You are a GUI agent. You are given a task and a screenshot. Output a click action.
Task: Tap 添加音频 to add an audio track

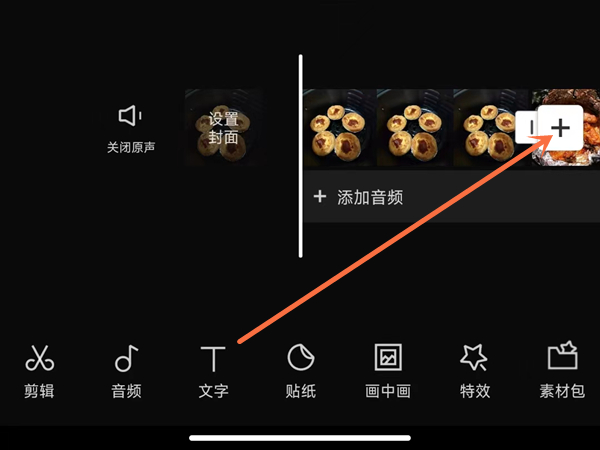point(359,197)
